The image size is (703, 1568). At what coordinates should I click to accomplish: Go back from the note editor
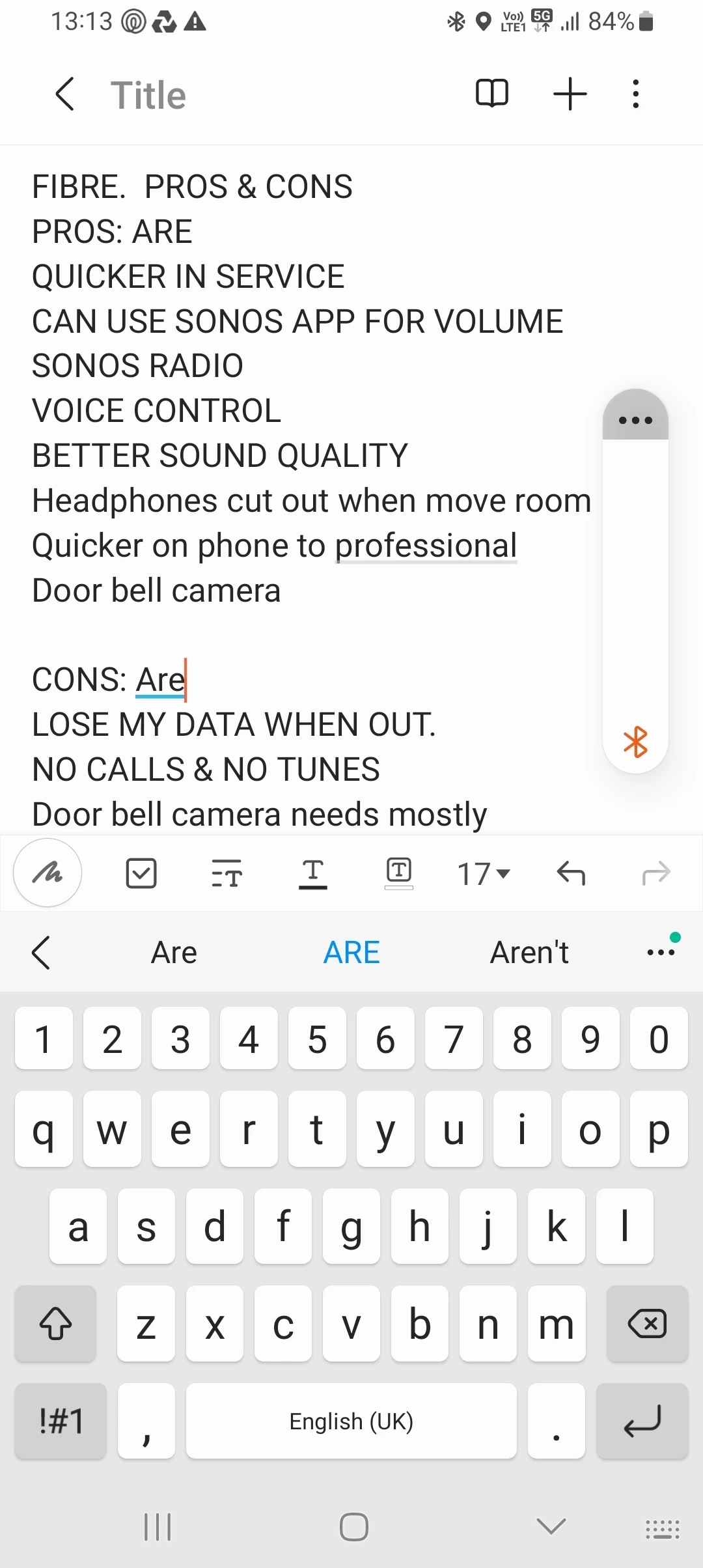click(64, 94)
